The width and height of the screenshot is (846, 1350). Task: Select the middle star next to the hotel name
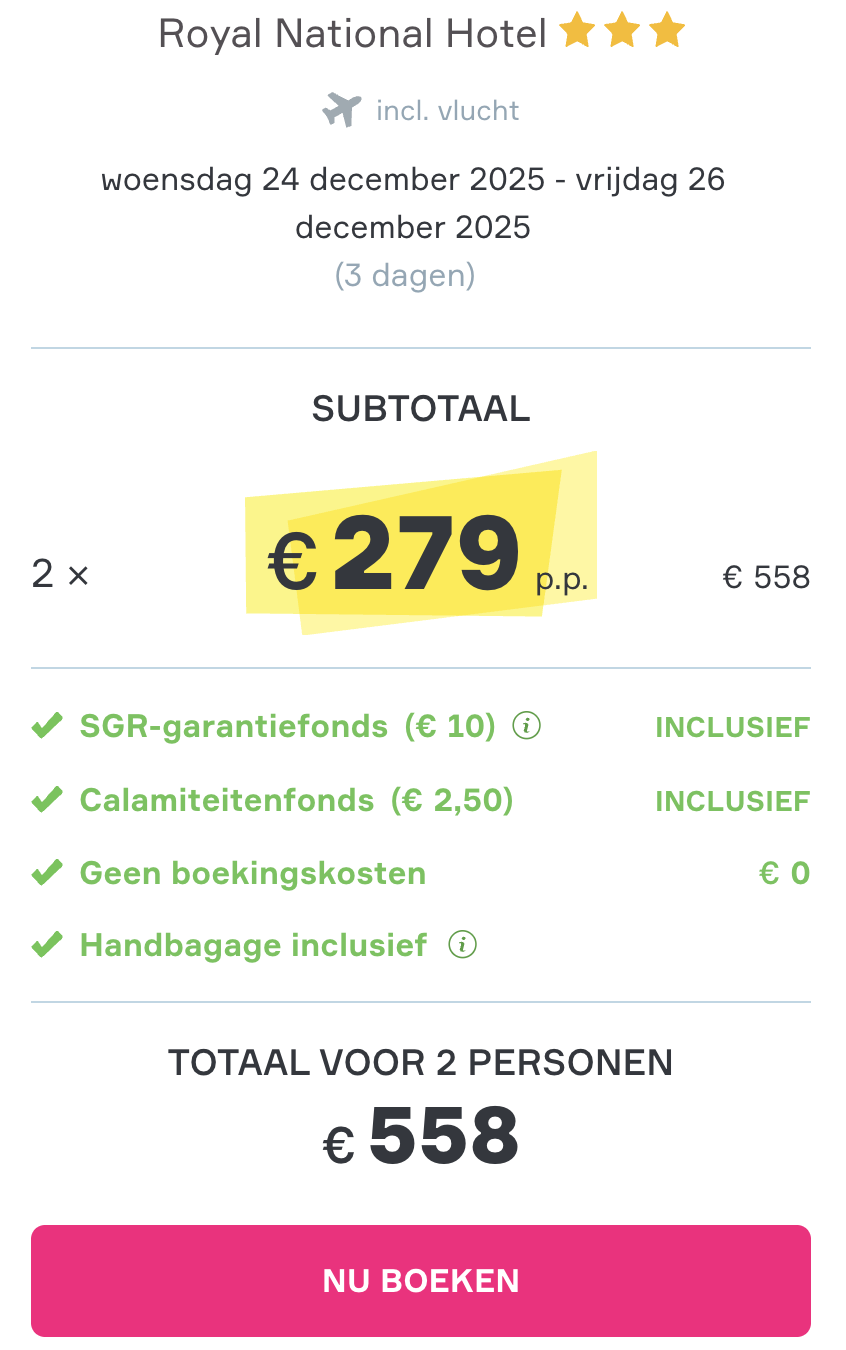tap(621, 31)
